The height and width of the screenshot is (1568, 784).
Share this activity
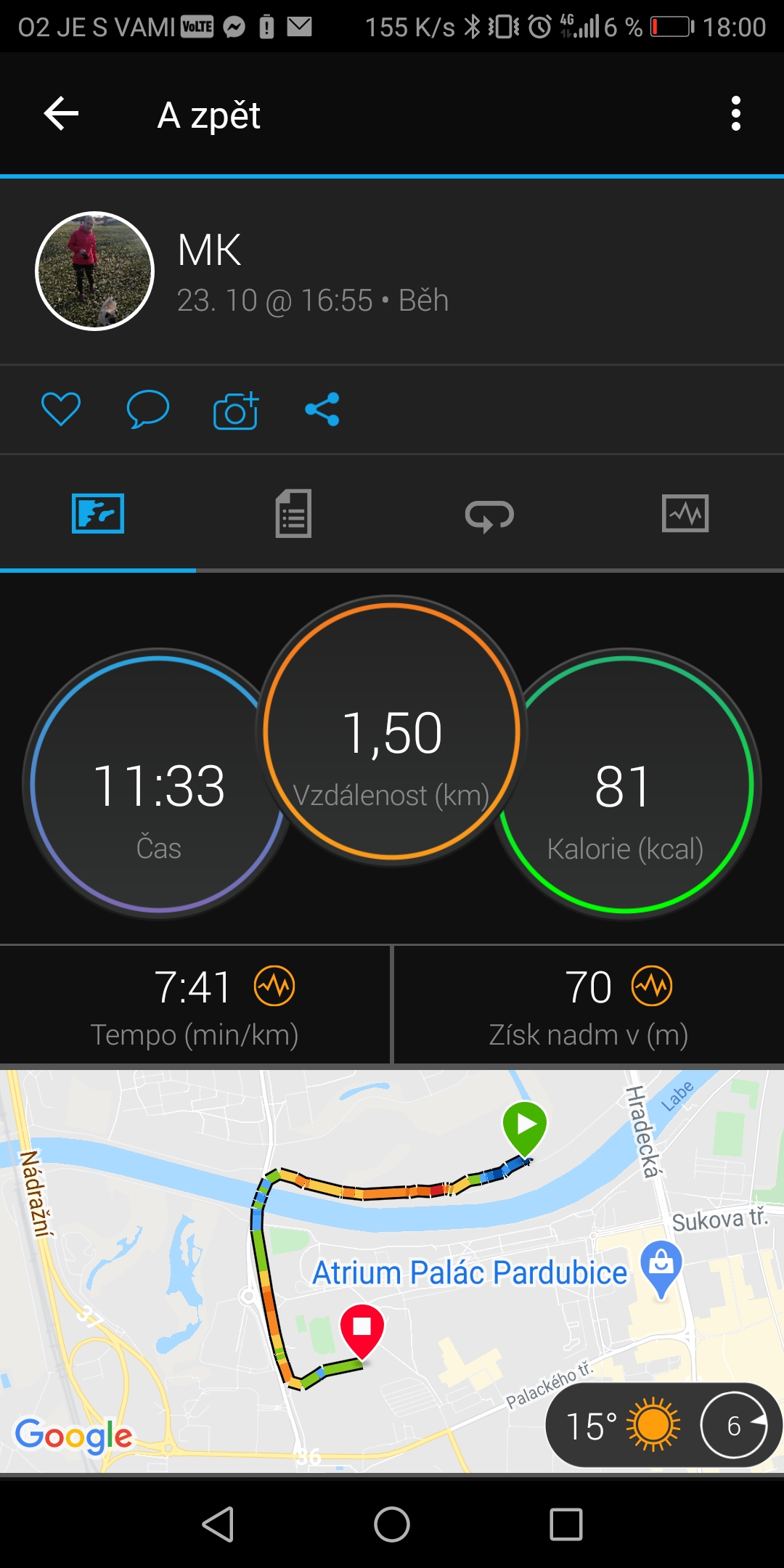click(x=322, y=409)
